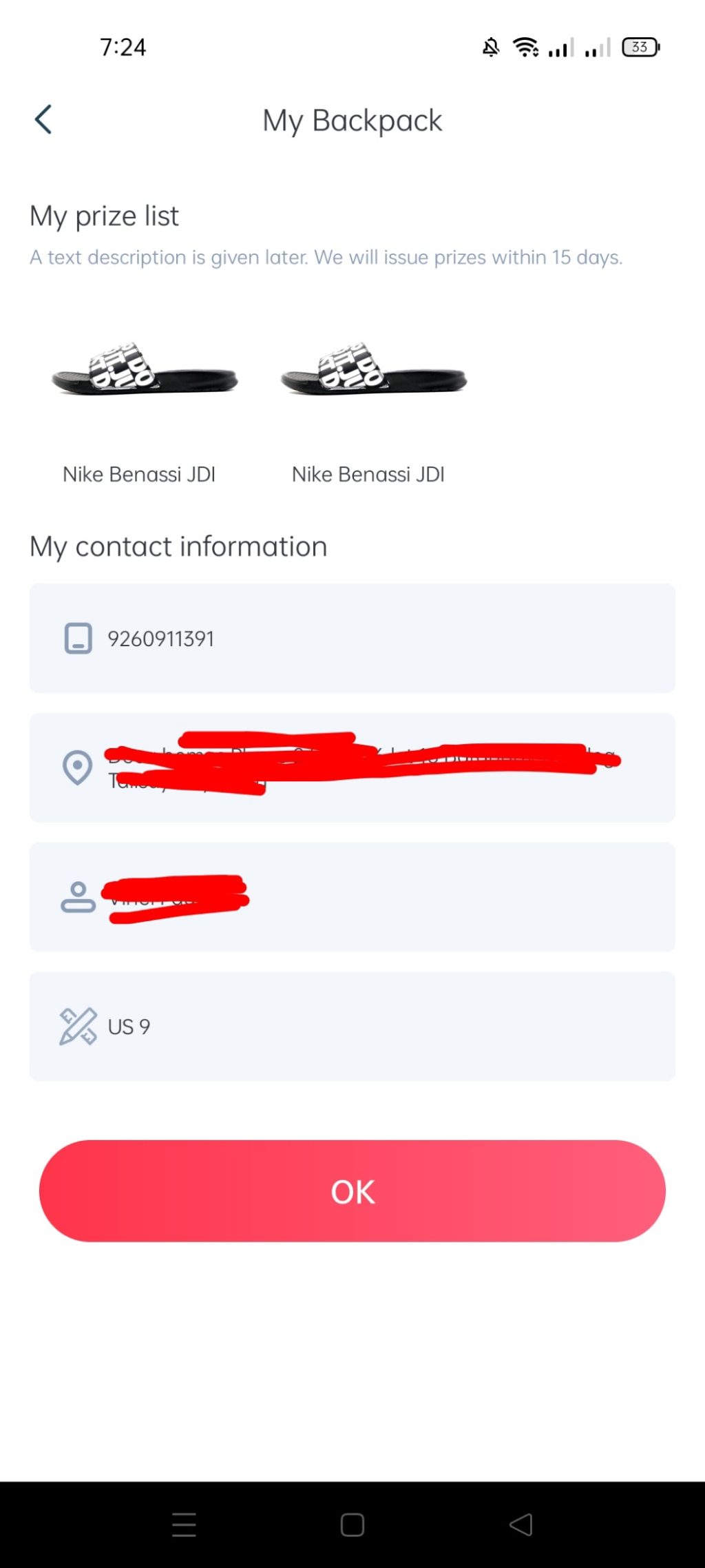This screenshot has height=1568, width=705.
Task: Edit the name field with person icon
Action: 352,897
